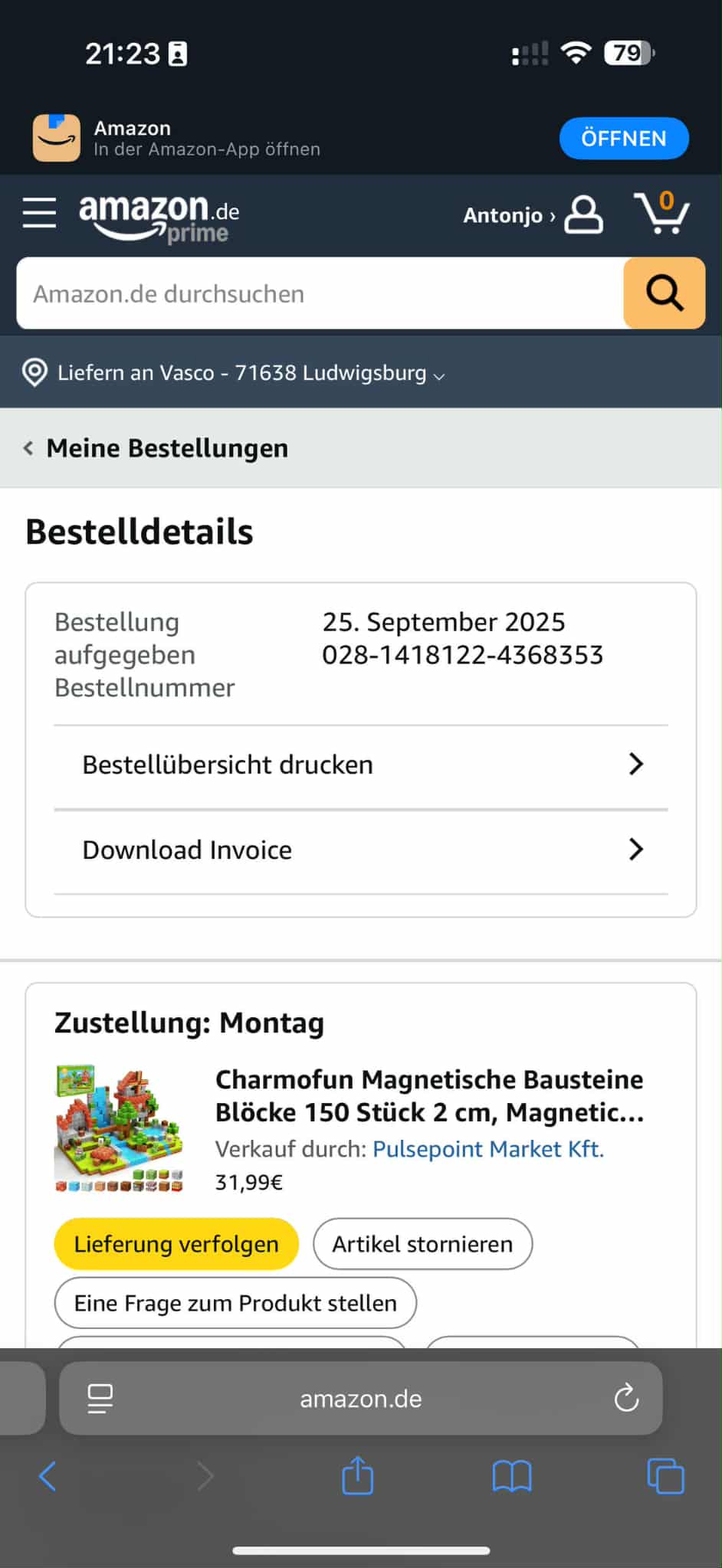Open the Antonjo account page

tap(532, 215)
